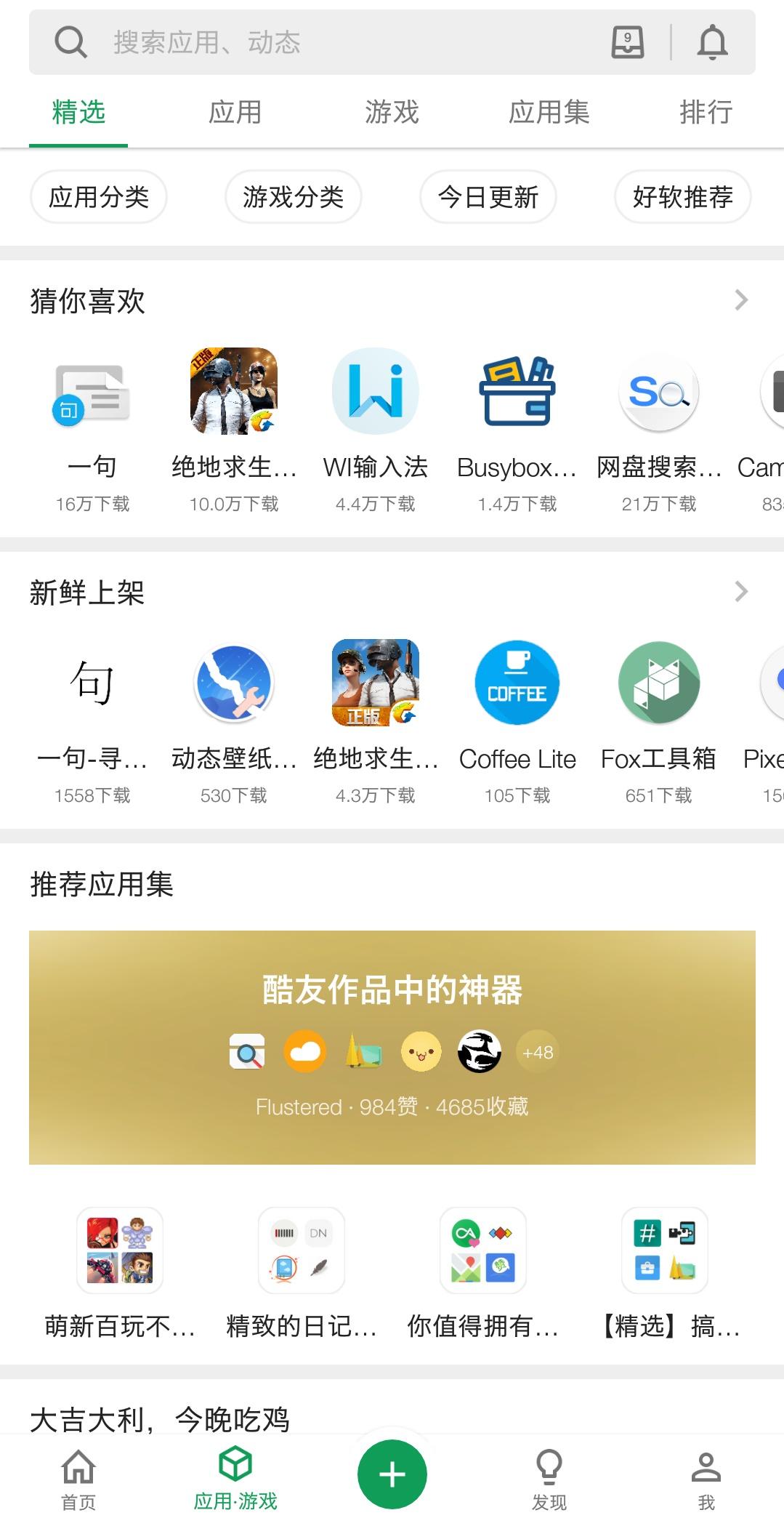
Task: Switch to the 游戏 top tab
Action: click(392, 113)
